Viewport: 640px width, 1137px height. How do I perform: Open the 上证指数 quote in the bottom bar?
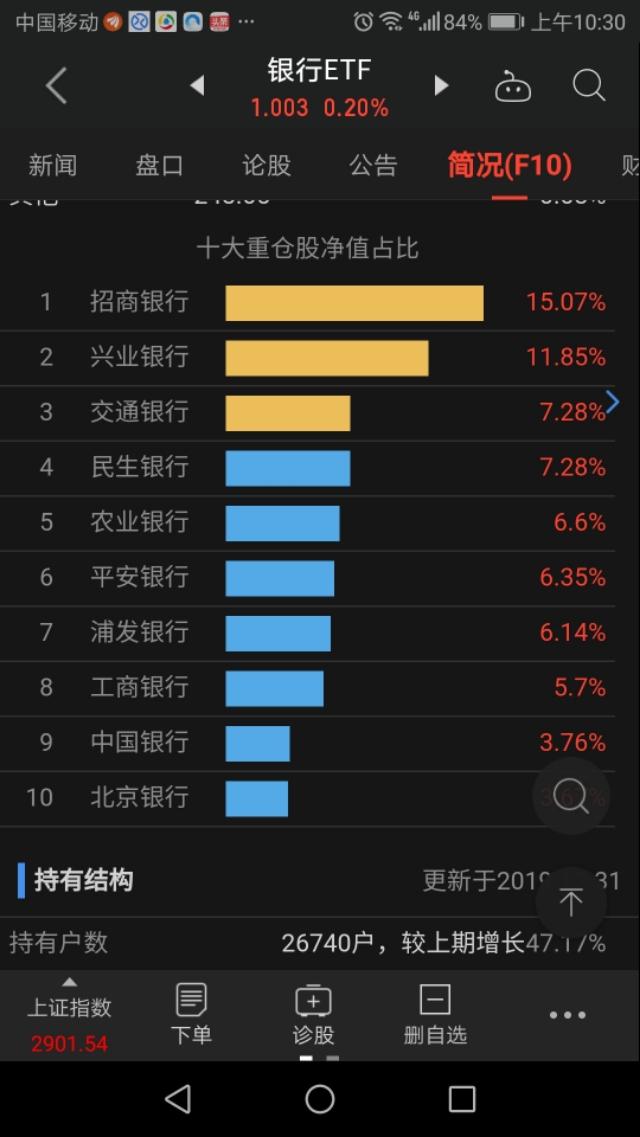coord(70,1017)
